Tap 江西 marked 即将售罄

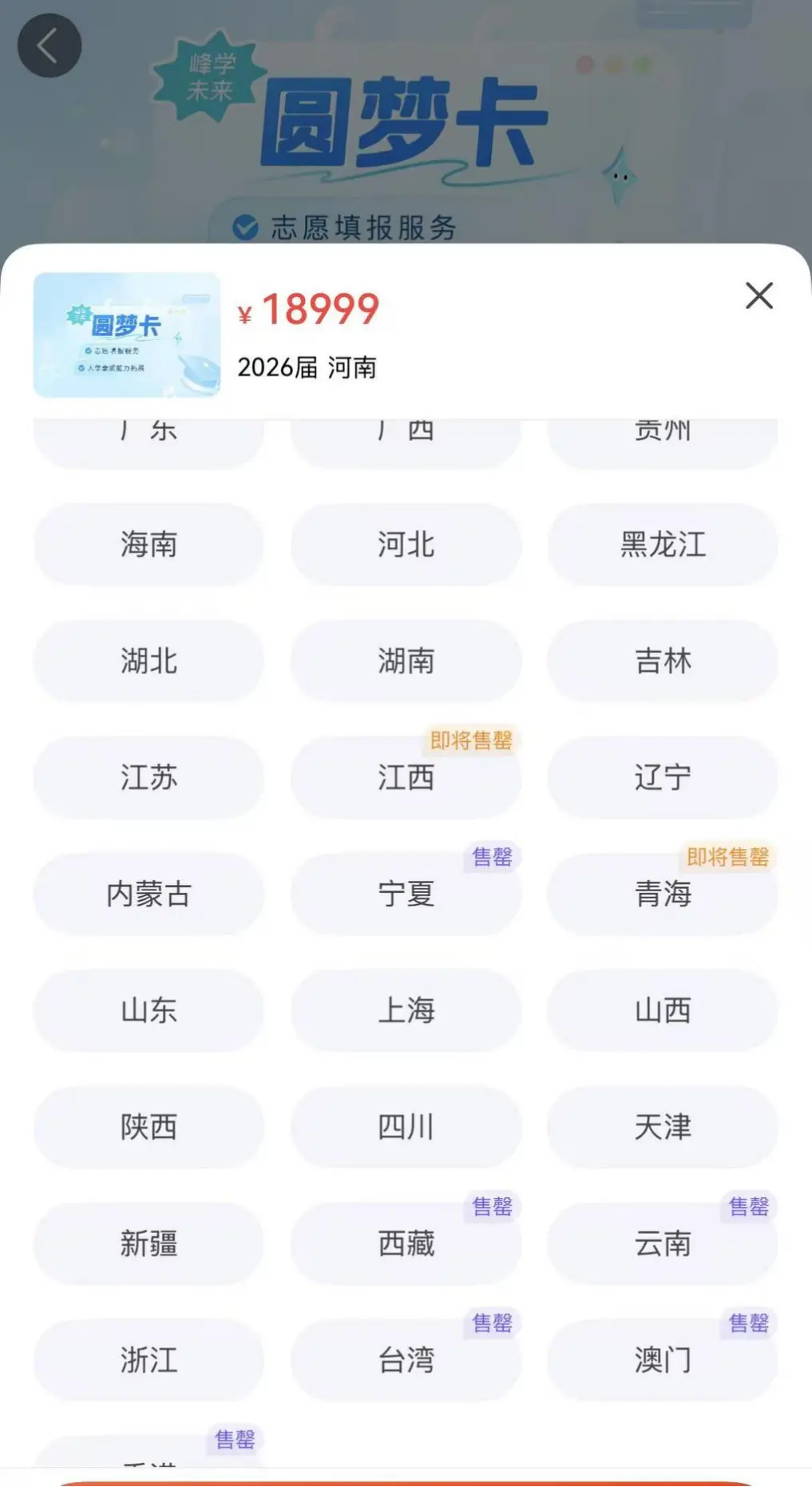pyautogui.click(x=405, y=778)
